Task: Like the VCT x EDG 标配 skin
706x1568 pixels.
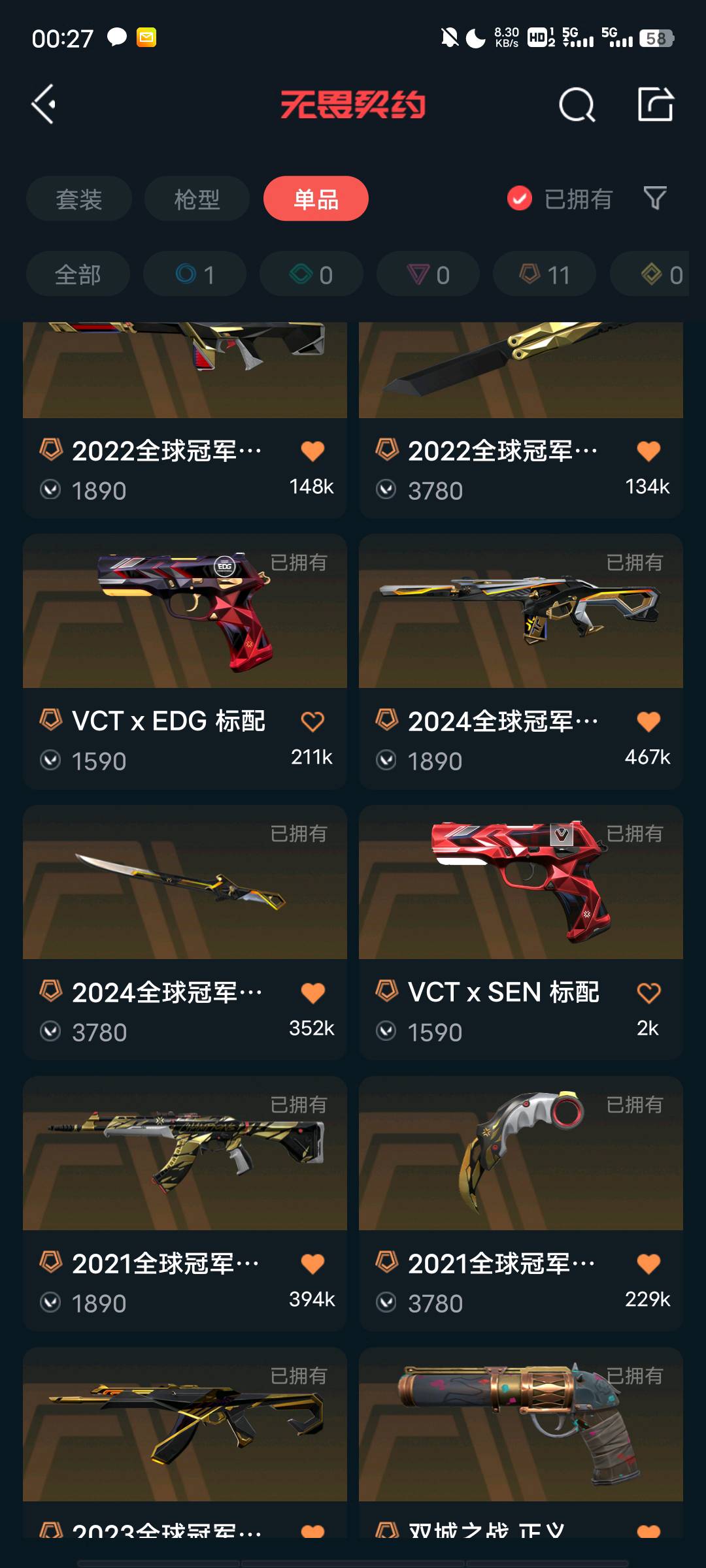Action: pos(312,721)
